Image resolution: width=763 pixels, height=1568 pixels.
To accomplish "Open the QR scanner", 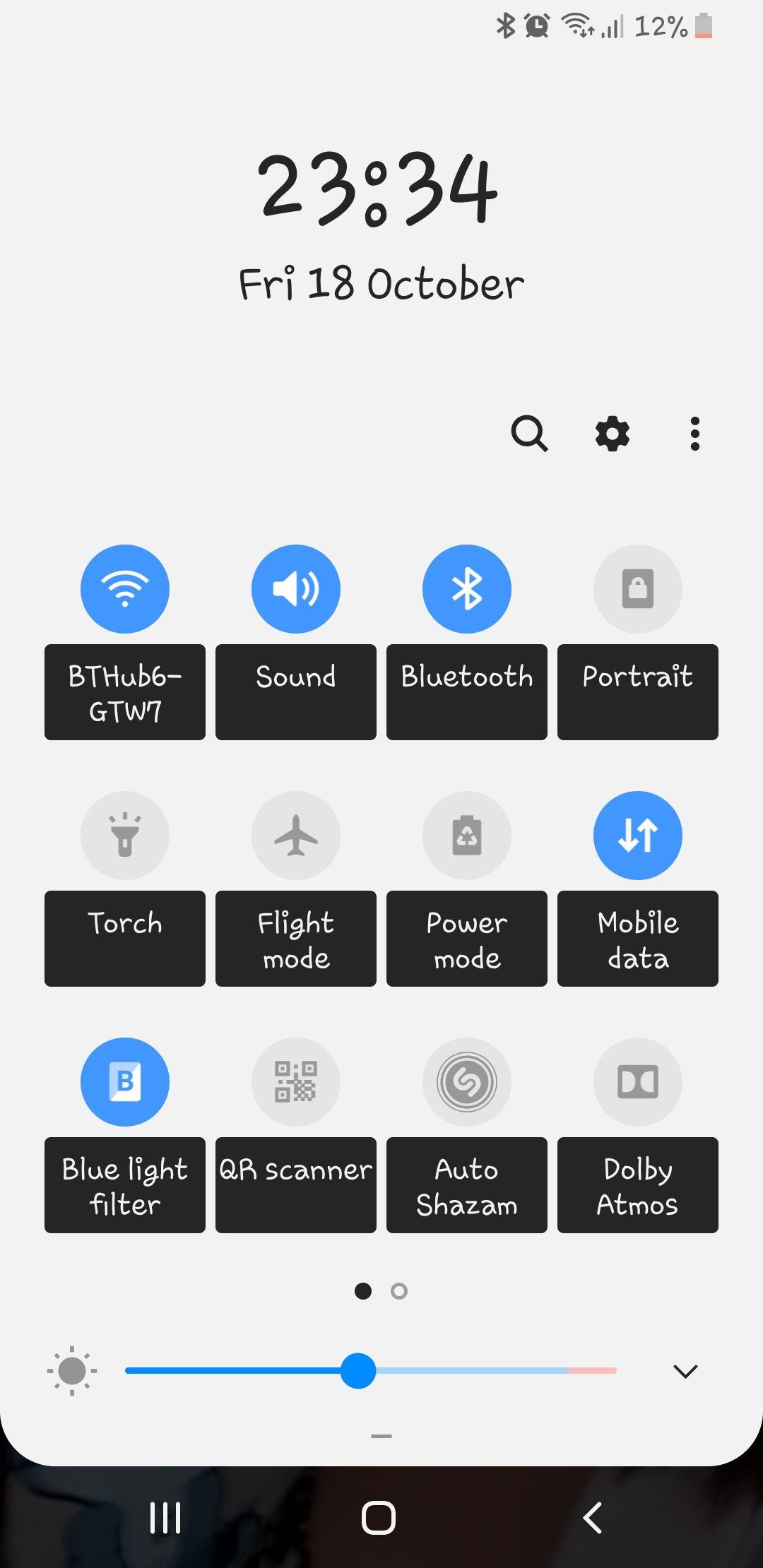I will point(295,1082).
